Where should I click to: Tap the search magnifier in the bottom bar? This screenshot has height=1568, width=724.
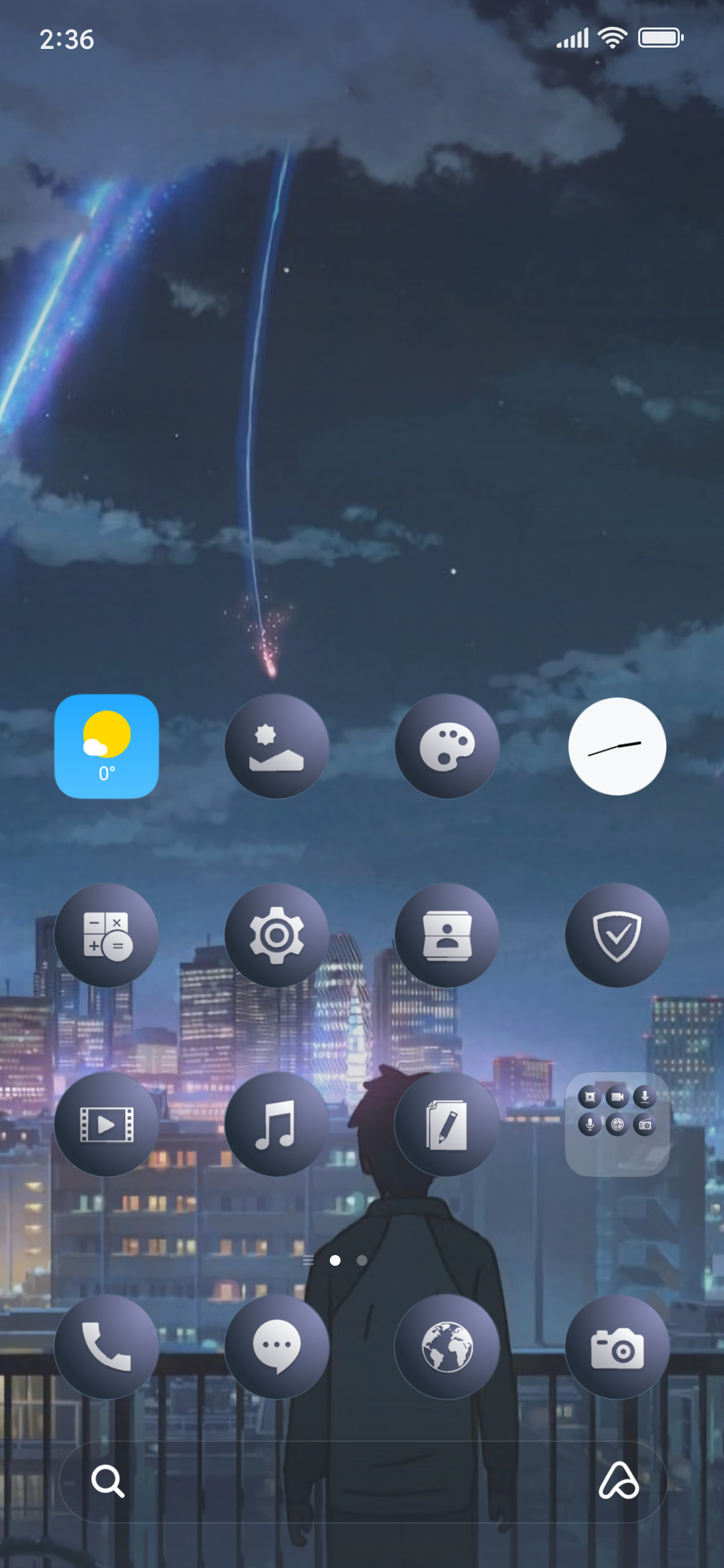[108, 1481]
